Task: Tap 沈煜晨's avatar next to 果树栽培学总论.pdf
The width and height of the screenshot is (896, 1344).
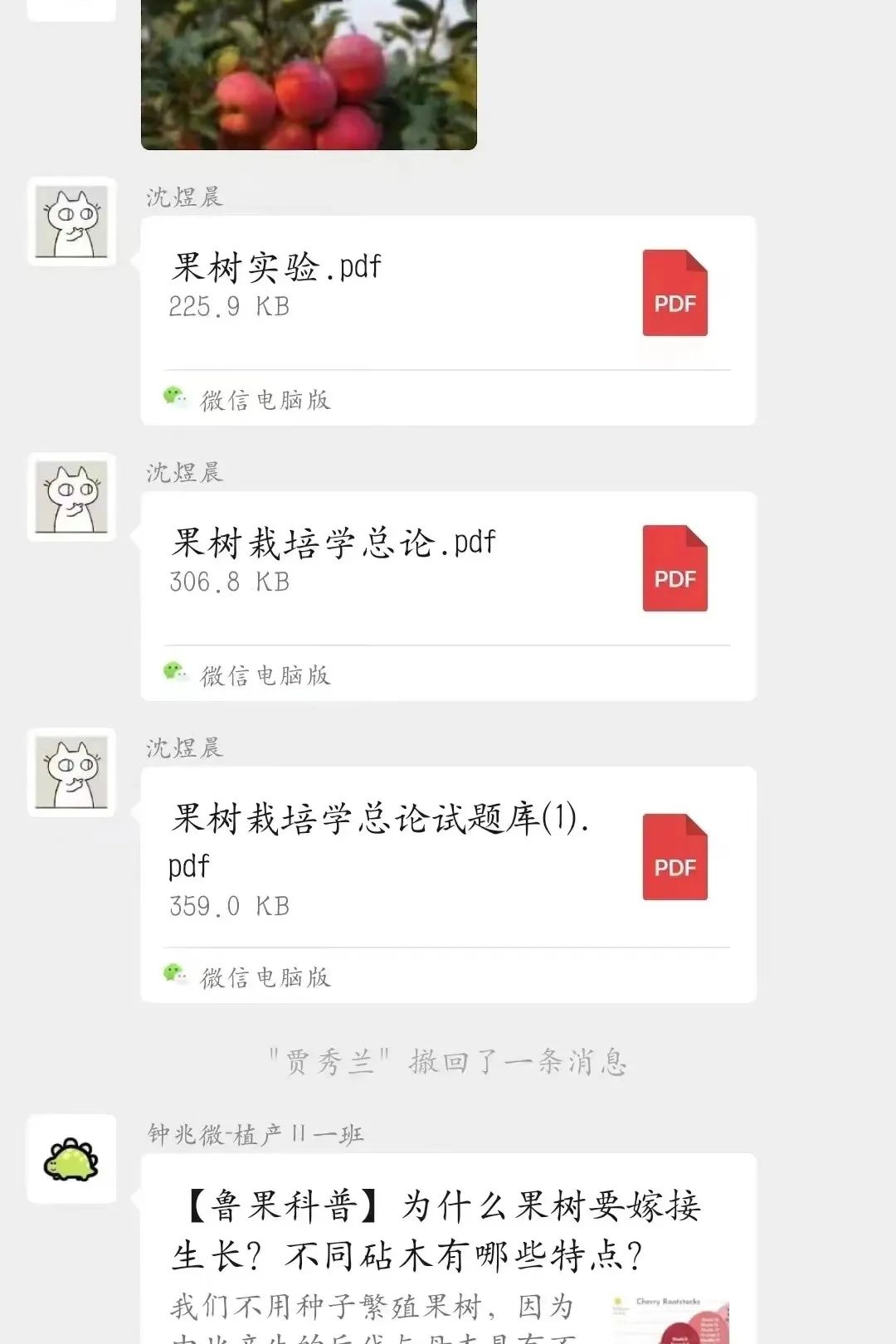Action: coord(71,497)
